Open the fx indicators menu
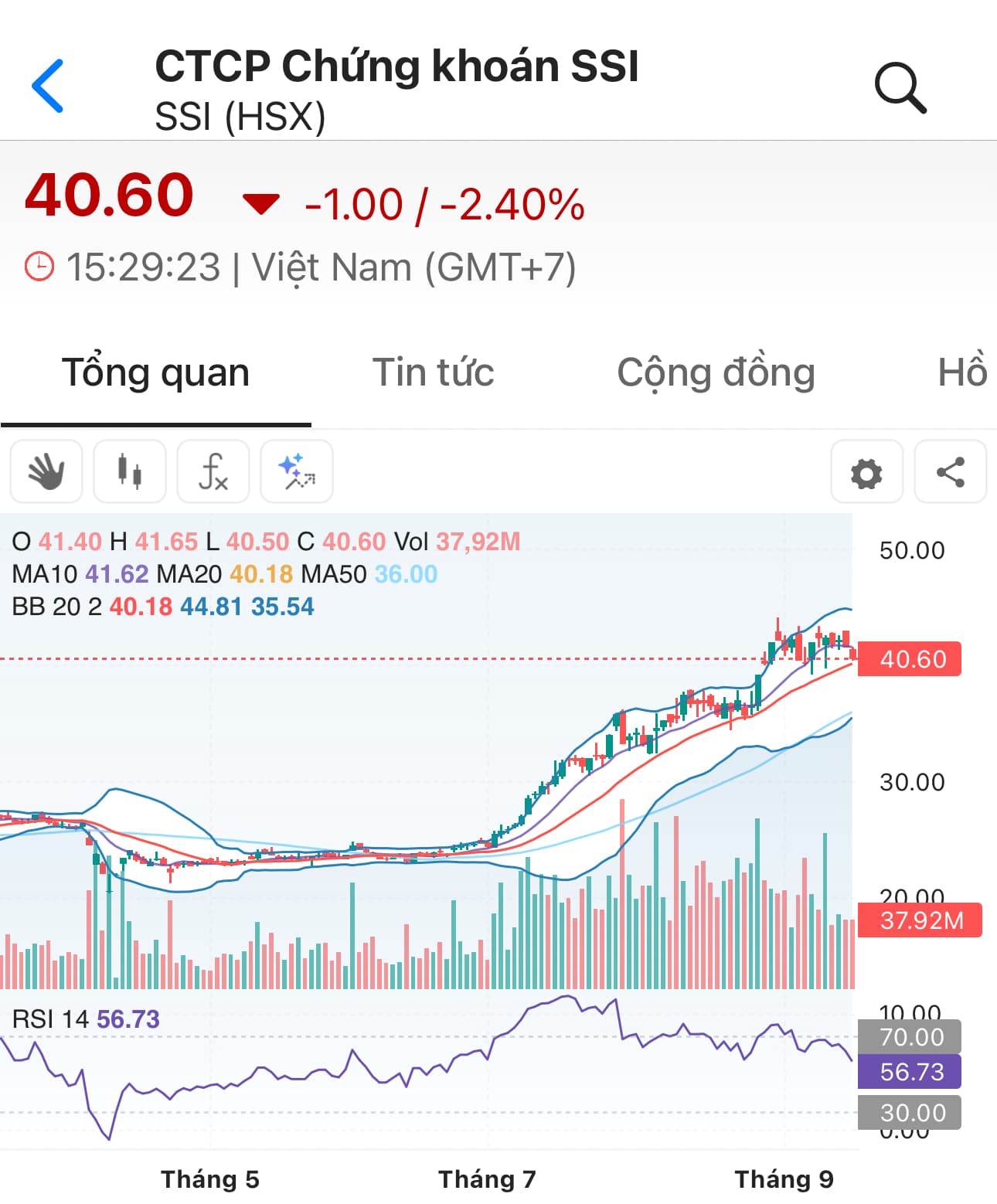This screenshot has width=997, height=1204. click(x=213, y=471)
